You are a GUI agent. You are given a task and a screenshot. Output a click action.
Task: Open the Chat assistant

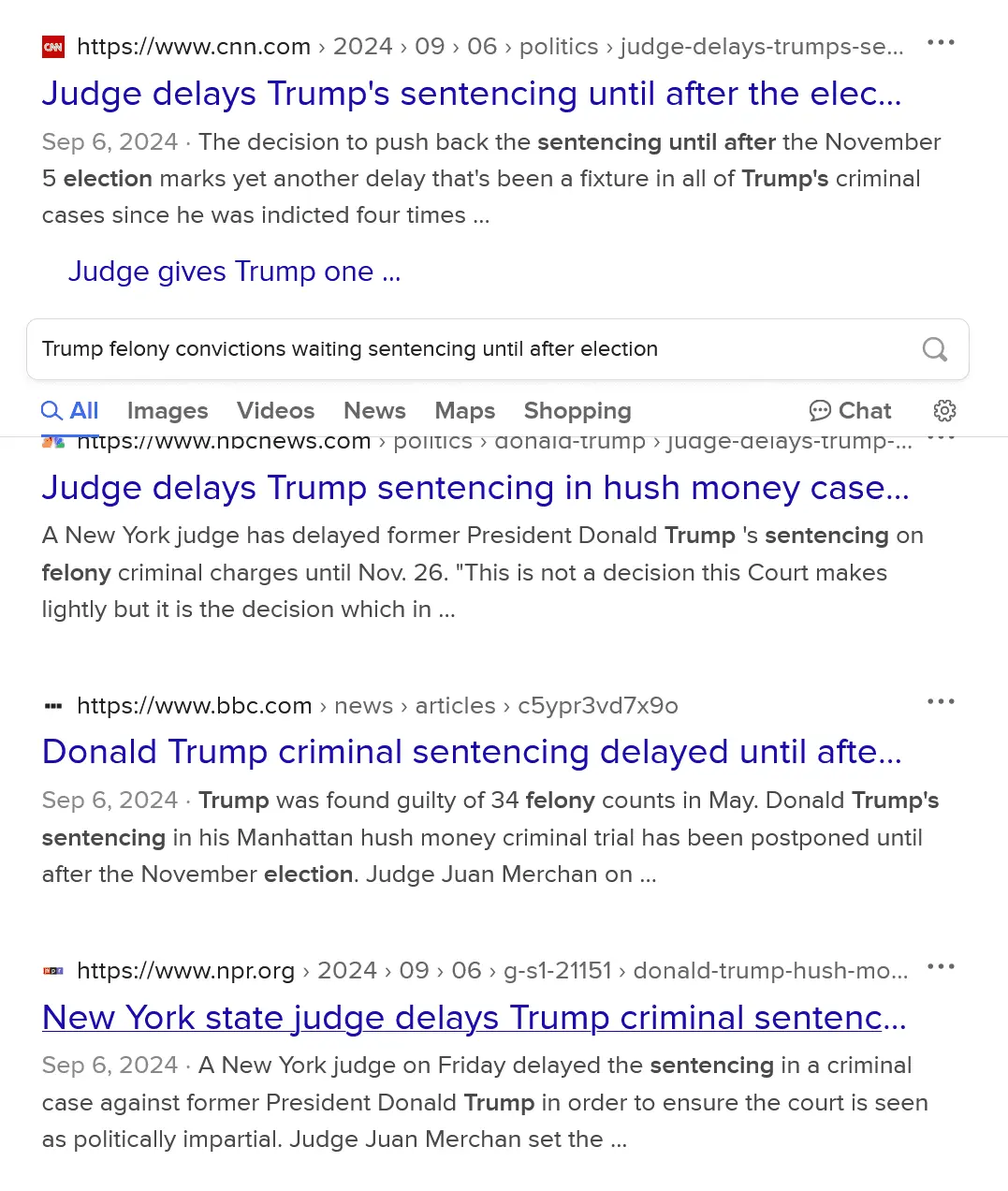[x=850, y=411]
